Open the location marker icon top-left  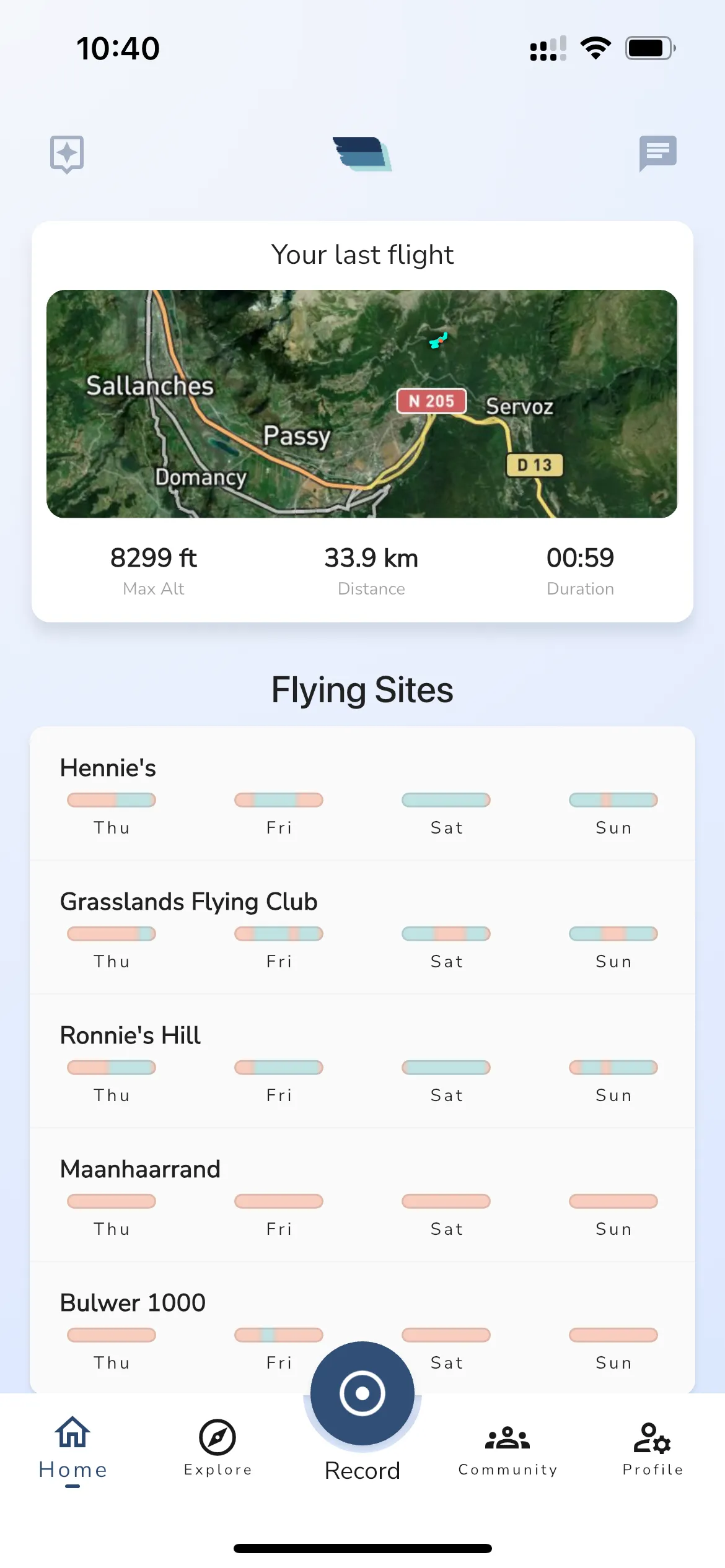tap(66, 155)
